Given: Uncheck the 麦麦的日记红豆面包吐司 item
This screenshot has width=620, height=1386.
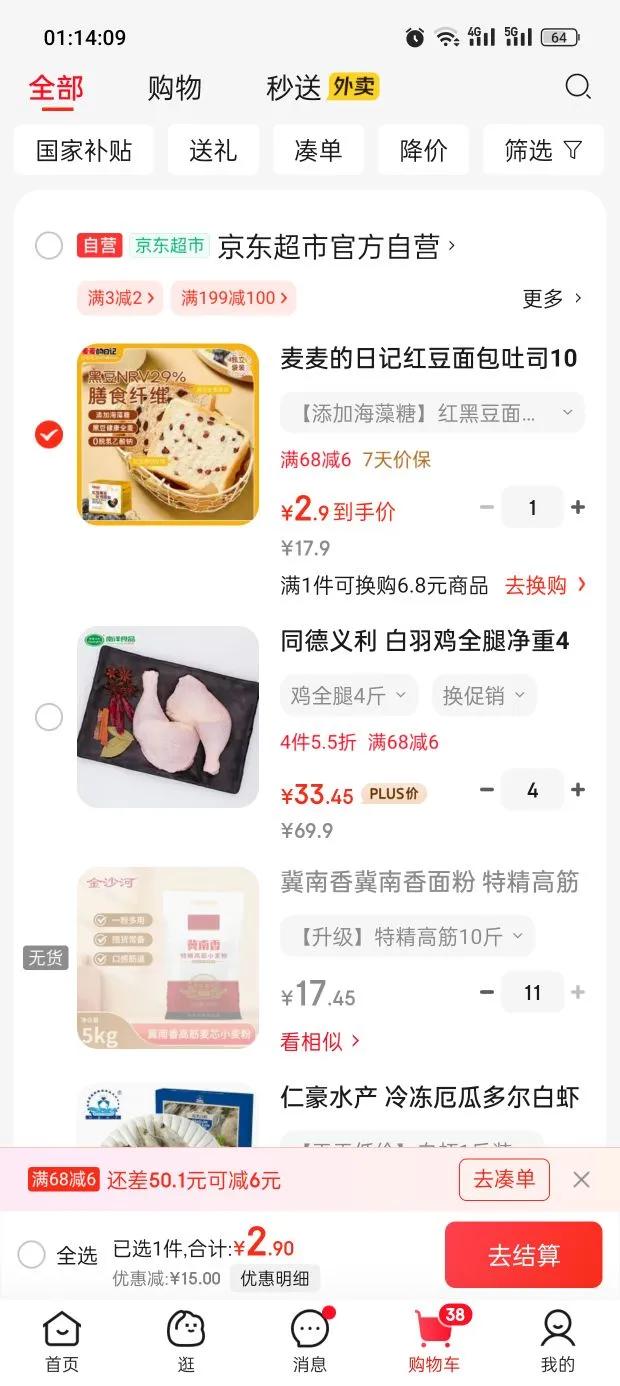Looking at the screenshot, I should 49,435.
